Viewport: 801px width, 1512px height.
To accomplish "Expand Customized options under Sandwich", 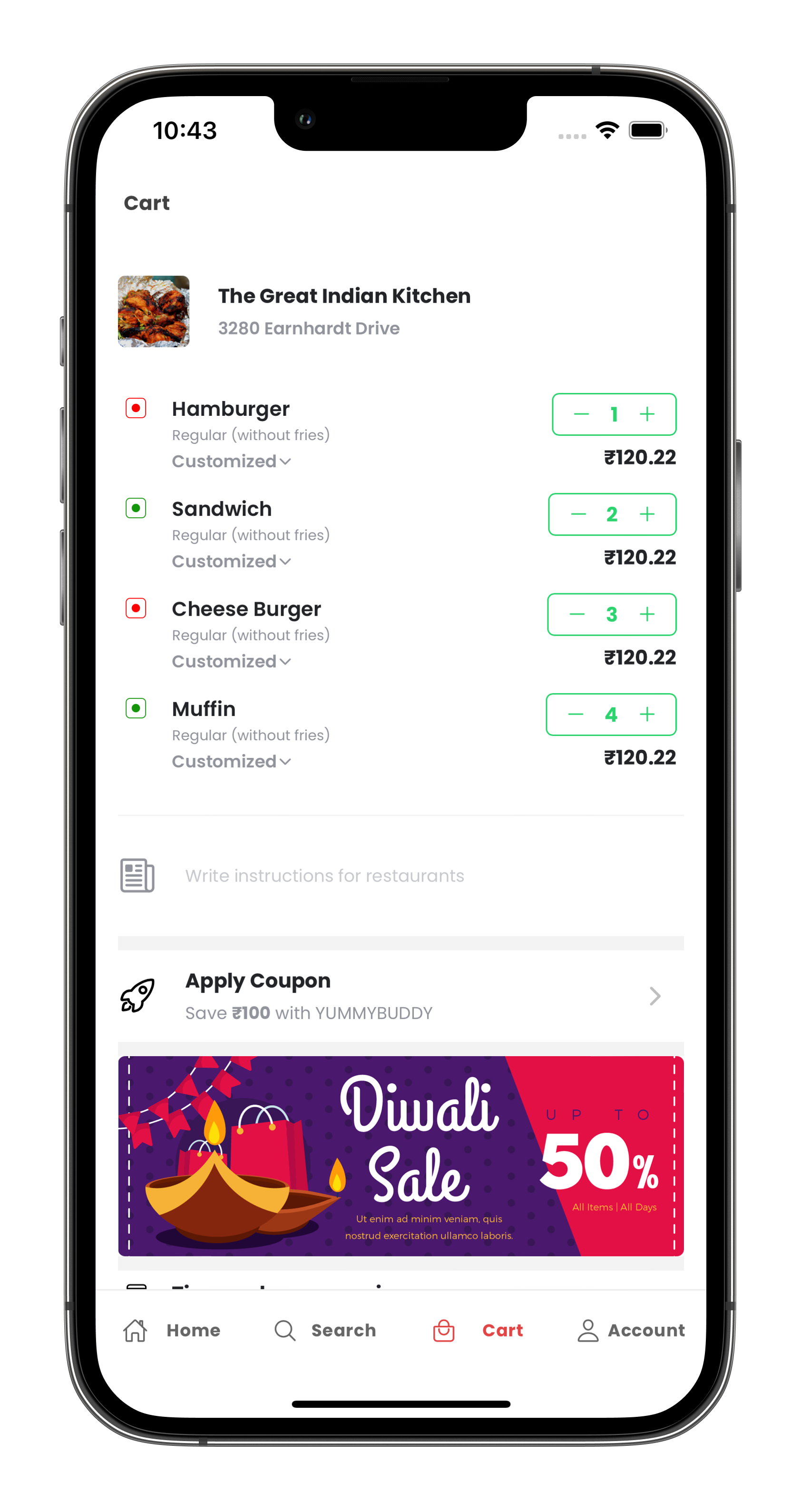I will (x=231, y=562).
